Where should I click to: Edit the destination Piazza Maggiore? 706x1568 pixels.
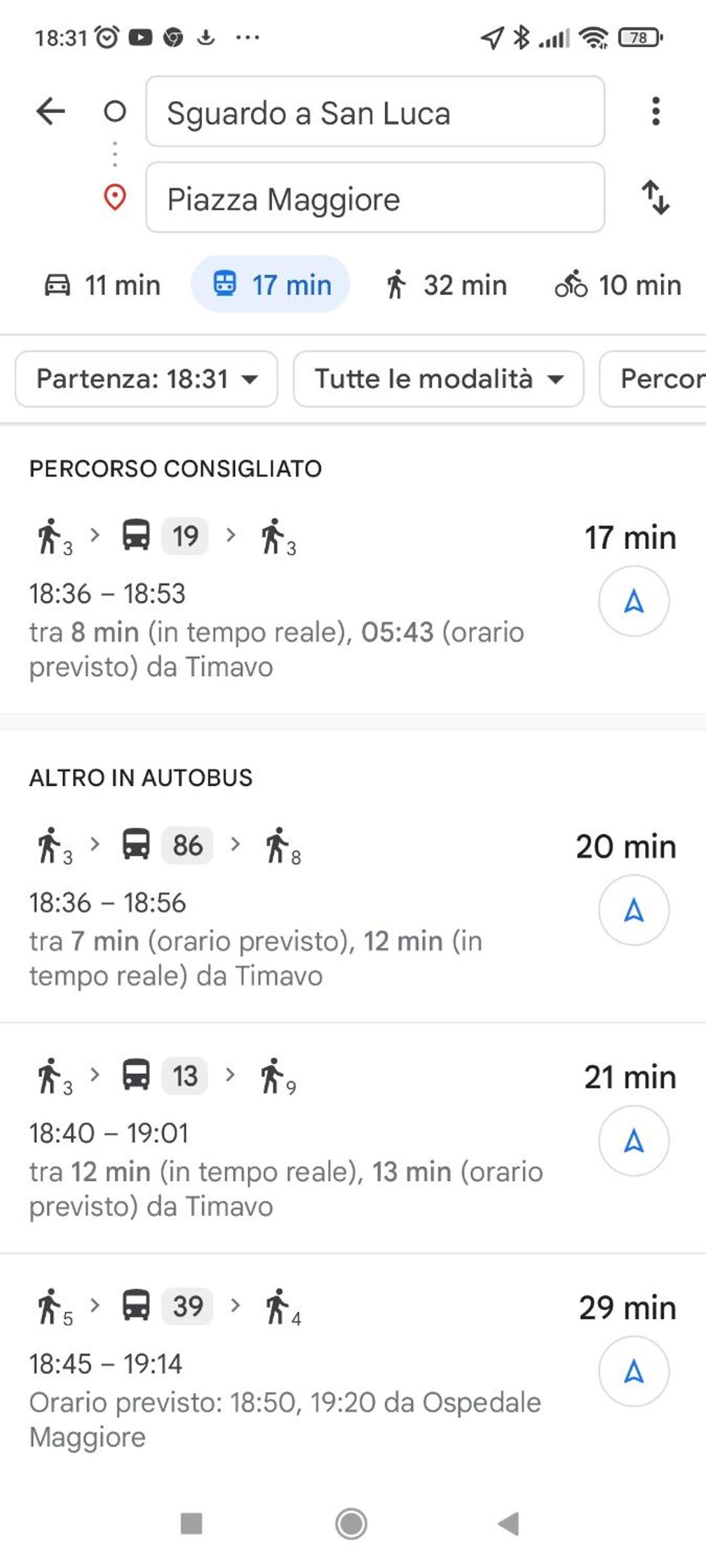(375, 197)
